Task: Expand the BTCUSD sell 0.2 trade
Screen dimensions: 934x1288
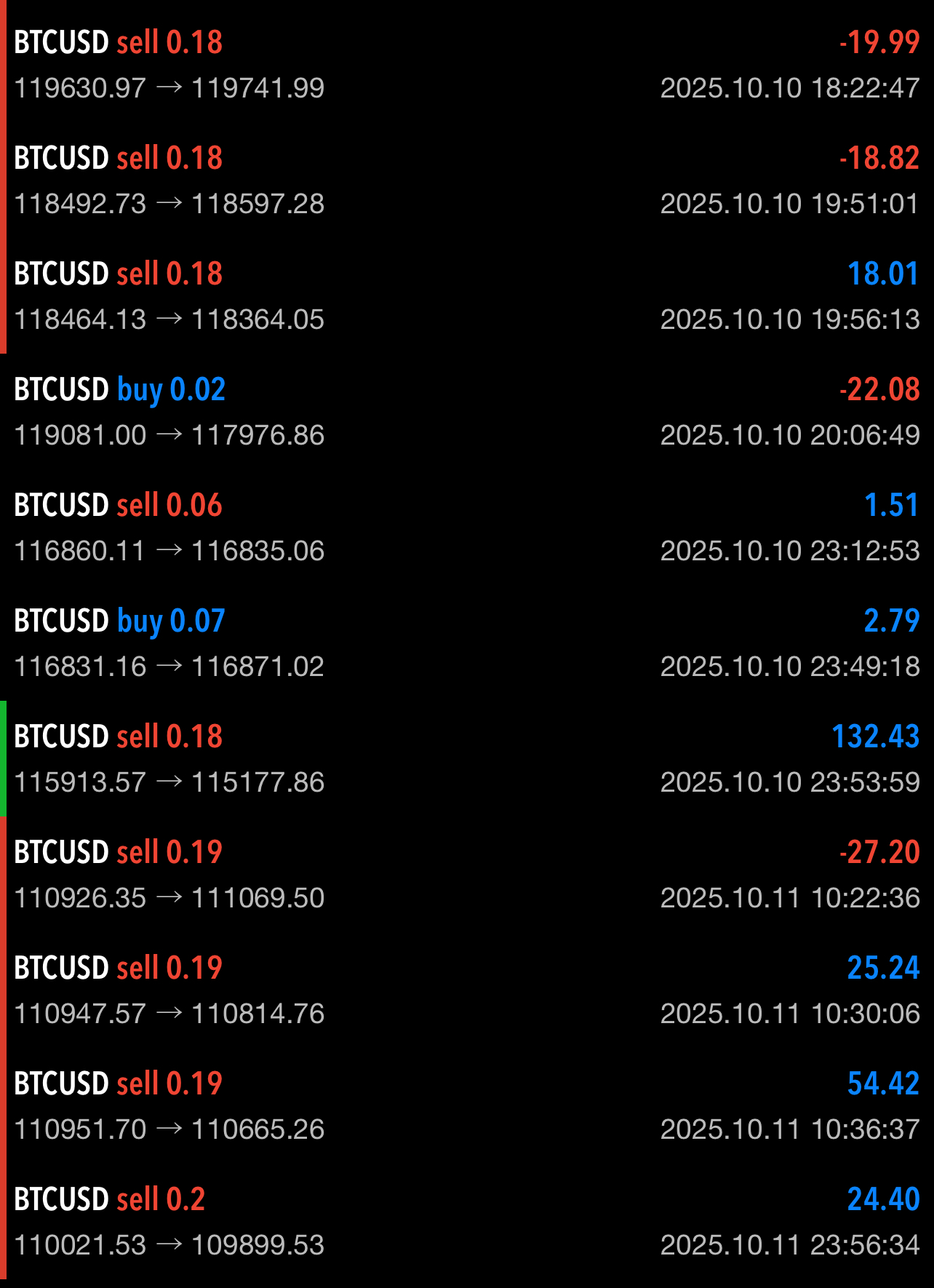Action: click(467, 1222)
